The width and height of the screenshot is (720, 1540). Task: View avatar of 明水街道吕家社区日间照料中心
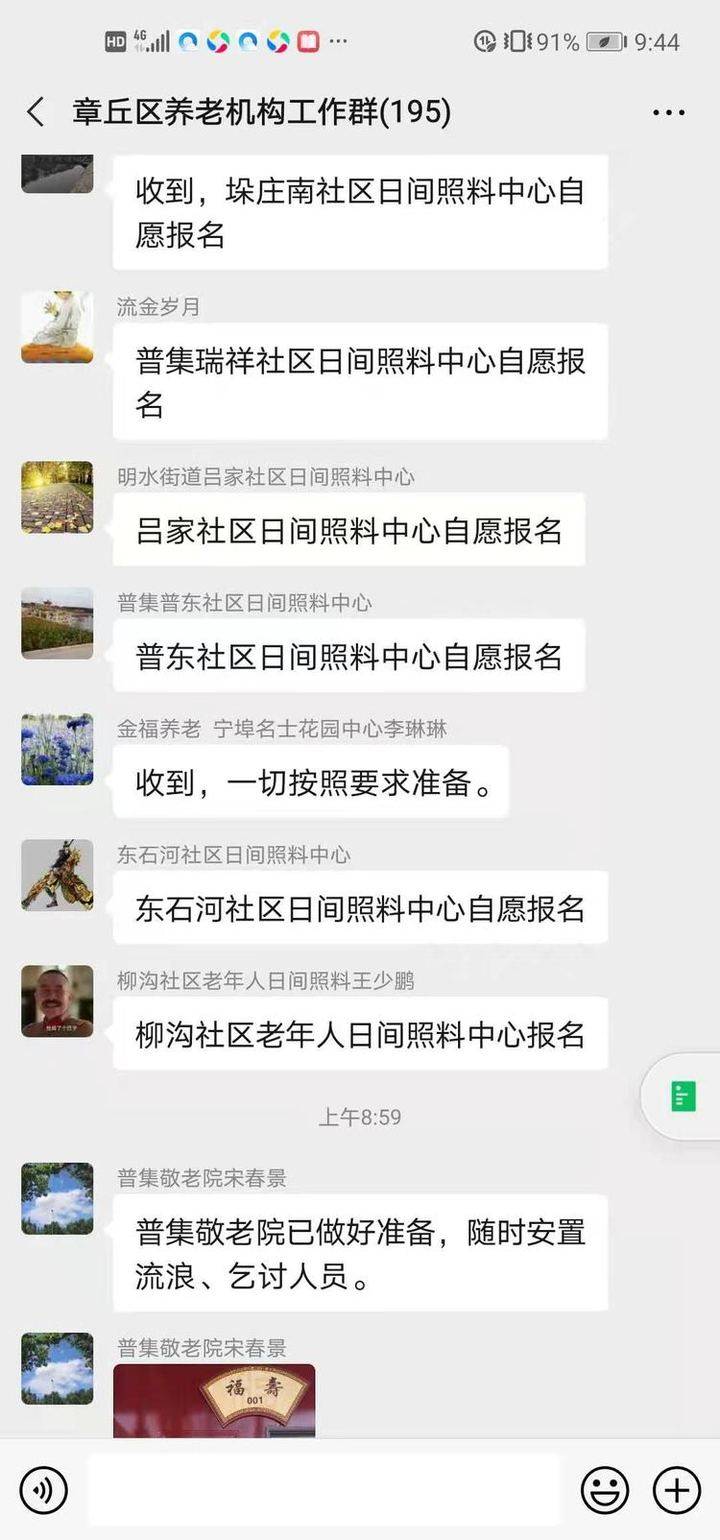click(57, 497)
